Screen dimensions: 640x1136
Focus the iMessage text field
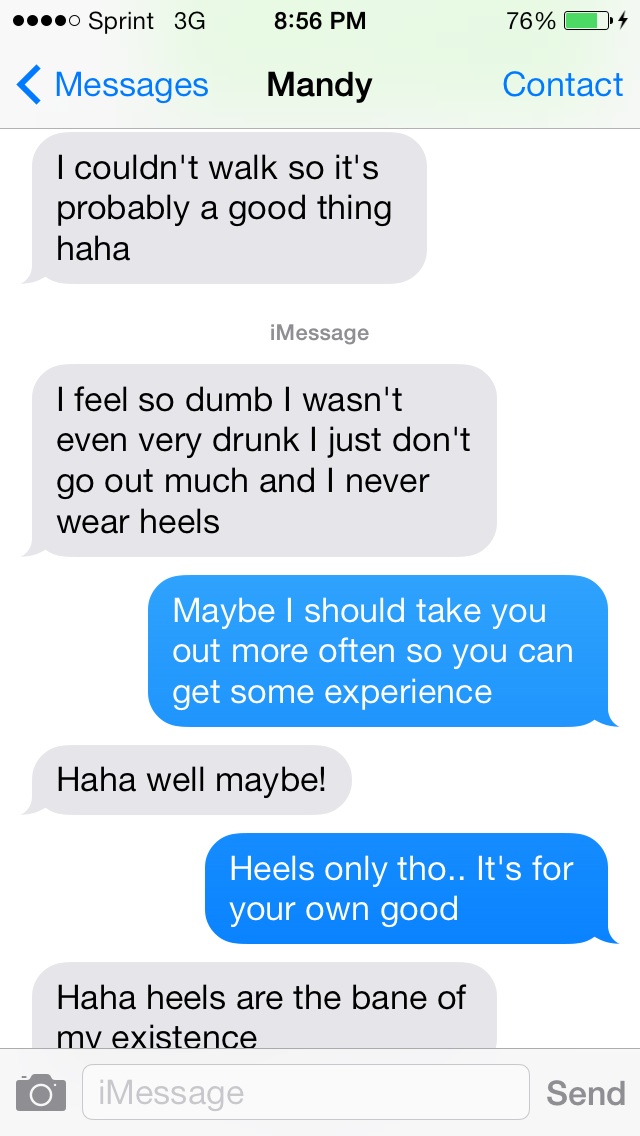(306, 1092)
